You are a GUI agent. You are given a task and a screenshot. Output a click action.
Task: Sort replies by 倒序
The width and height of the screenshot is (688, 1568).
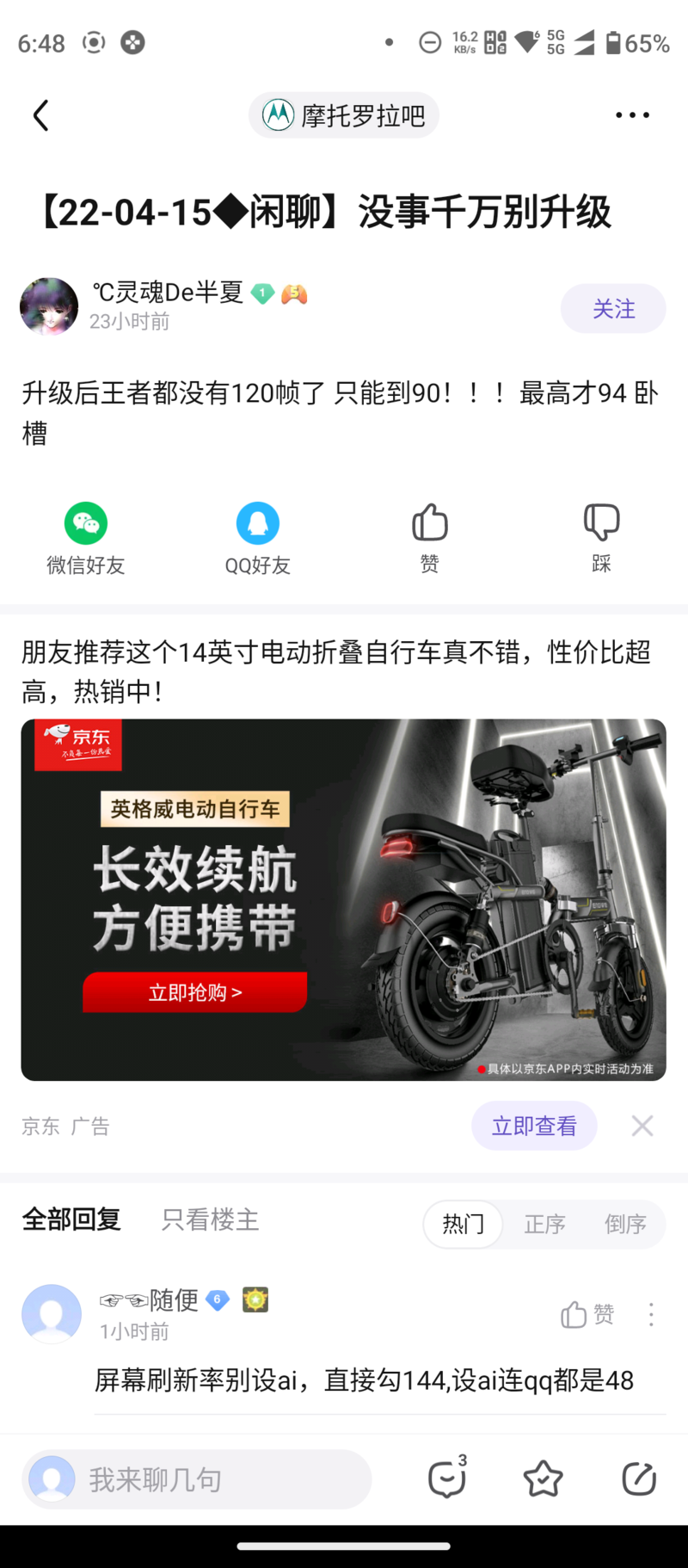tap(624, 1224)
